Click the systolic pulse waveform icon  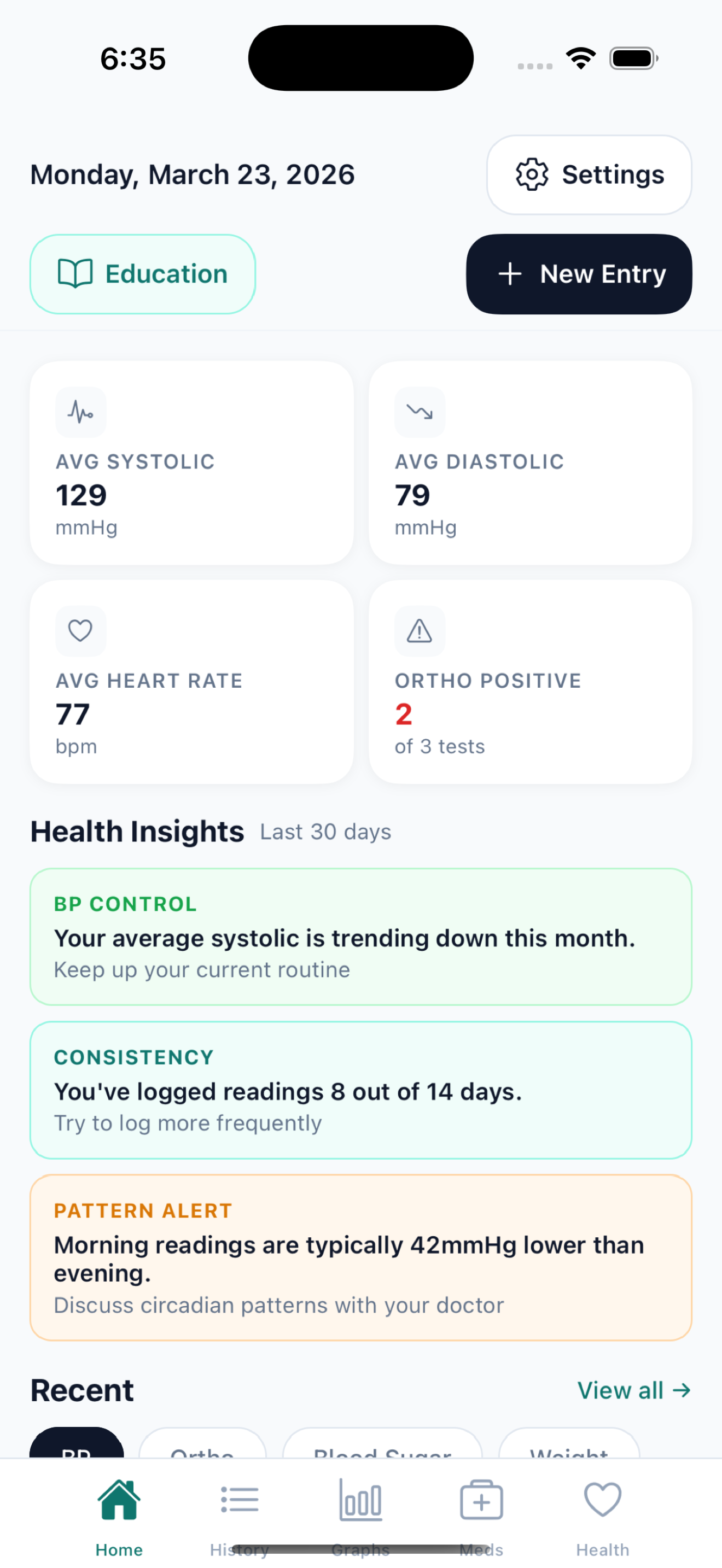click(x=80, y=412)
